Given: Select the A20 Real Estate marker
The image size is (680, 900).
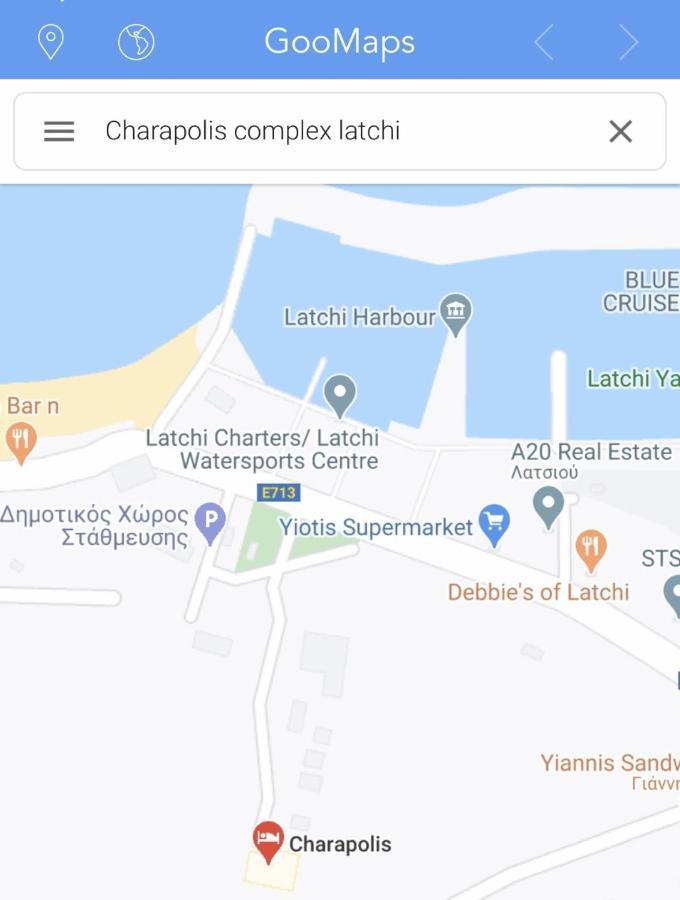Looking at the screenshot, I should click(548, 505).
